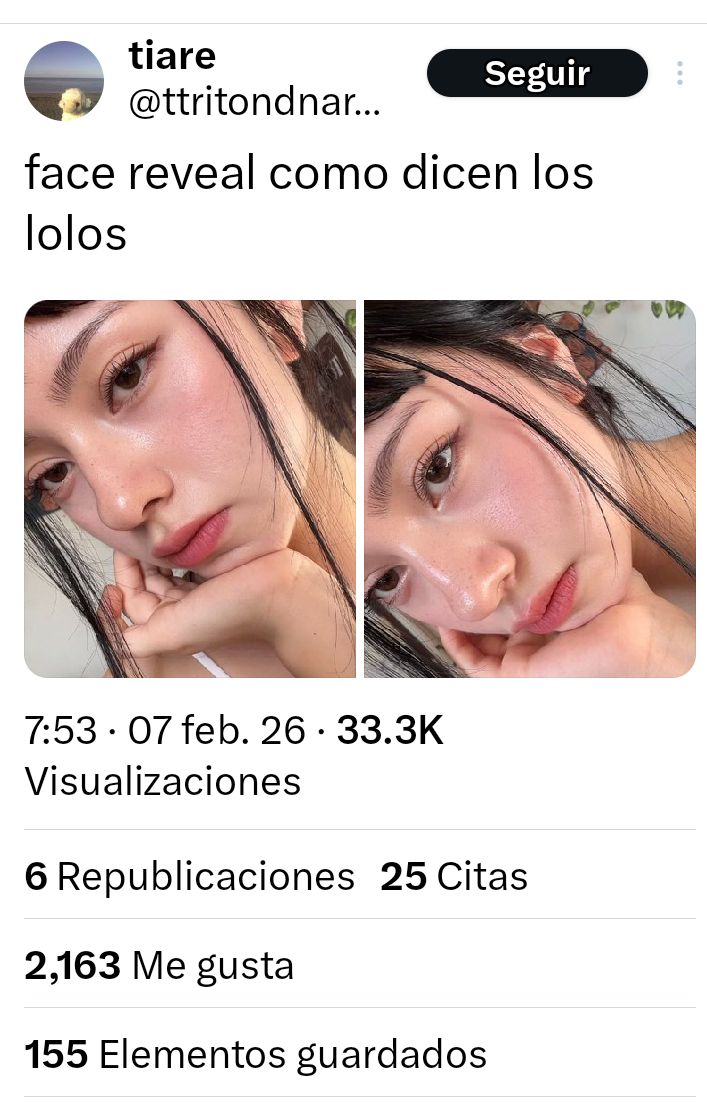The width and height of the screenshot is (707, 1110).
Task: Open the tweet overflow menu
Action: [680, 73]
